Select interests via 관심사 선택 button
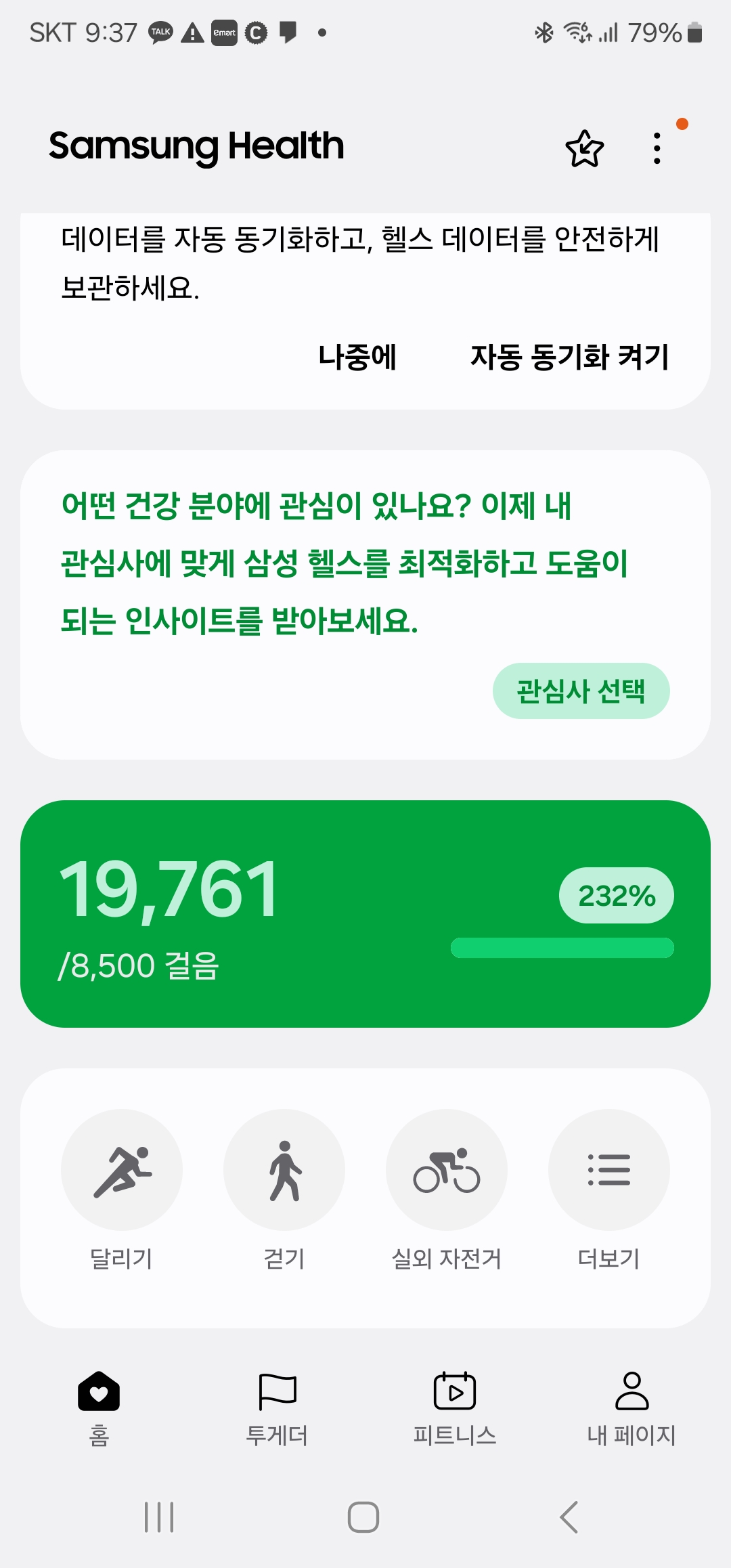The height and width of the screenshot is (1568, 731). click(x=581, y=691)
